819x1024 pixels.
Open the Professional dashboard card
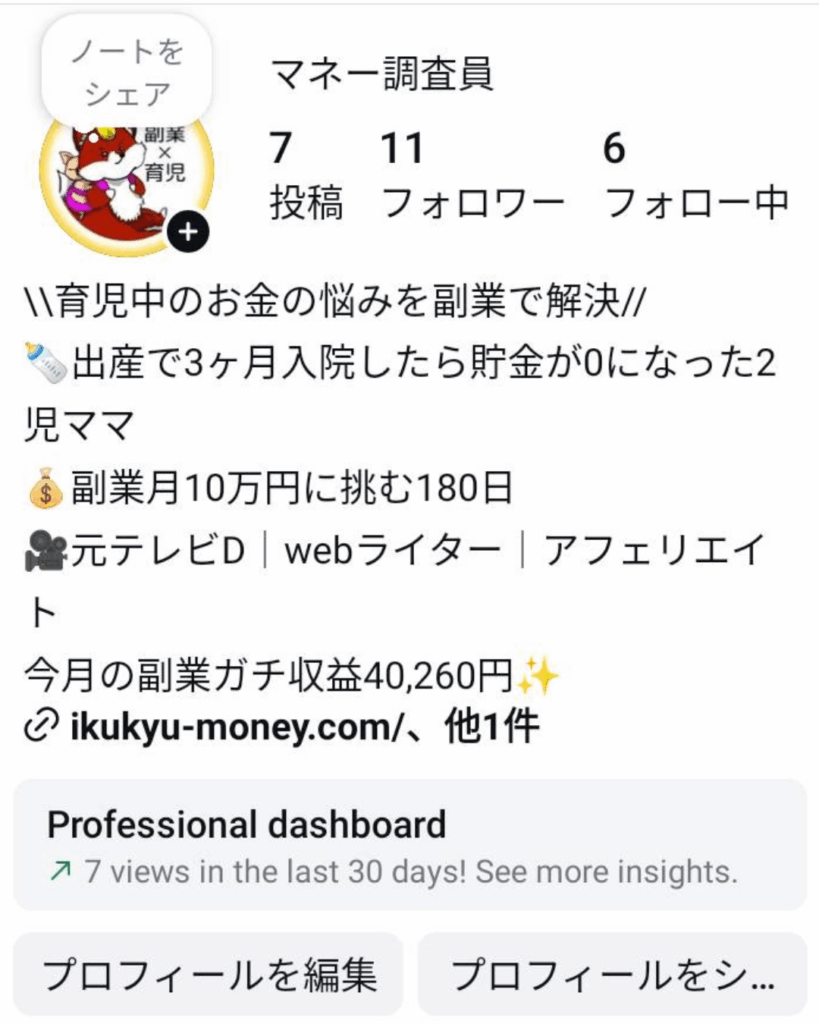click(409, 845)
